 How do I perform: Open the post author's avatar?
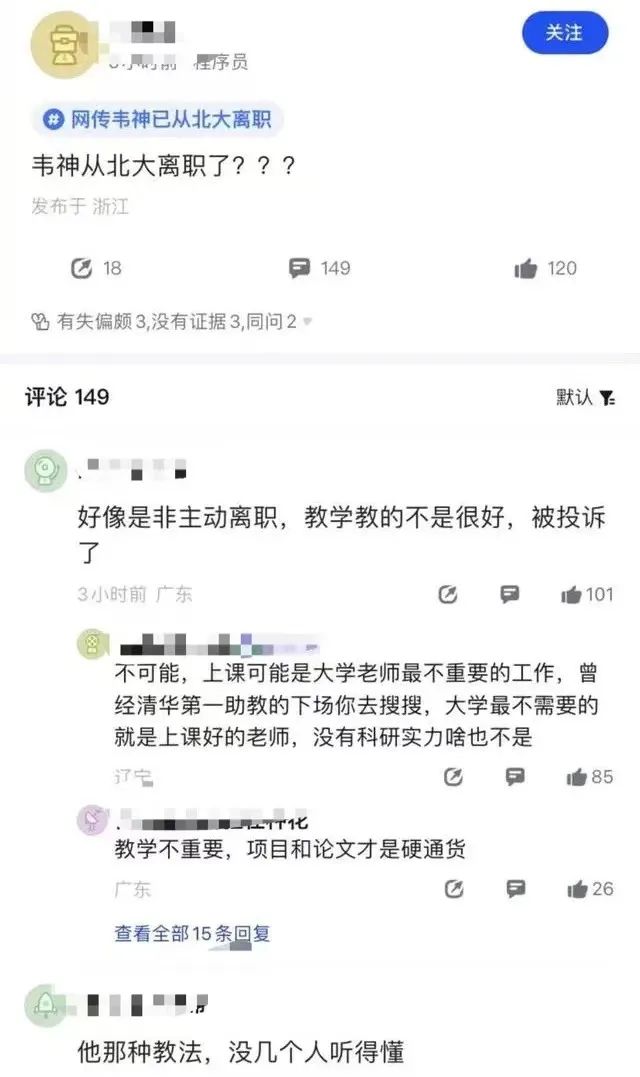pos(64,44)
